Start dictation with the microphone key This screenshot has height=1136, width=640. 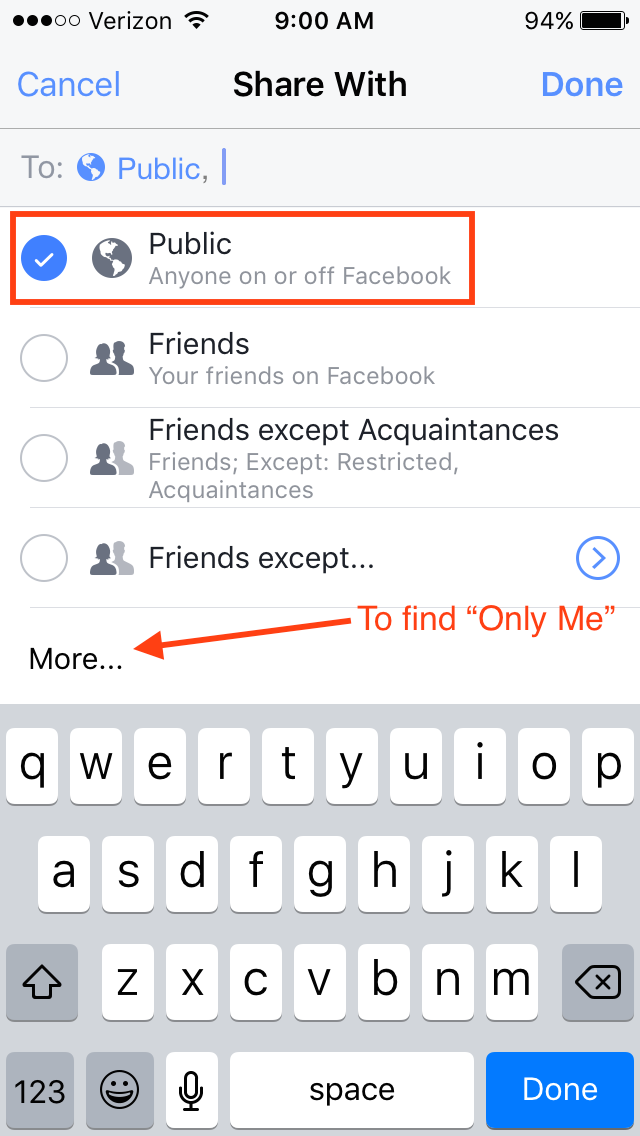(192, 1091)
